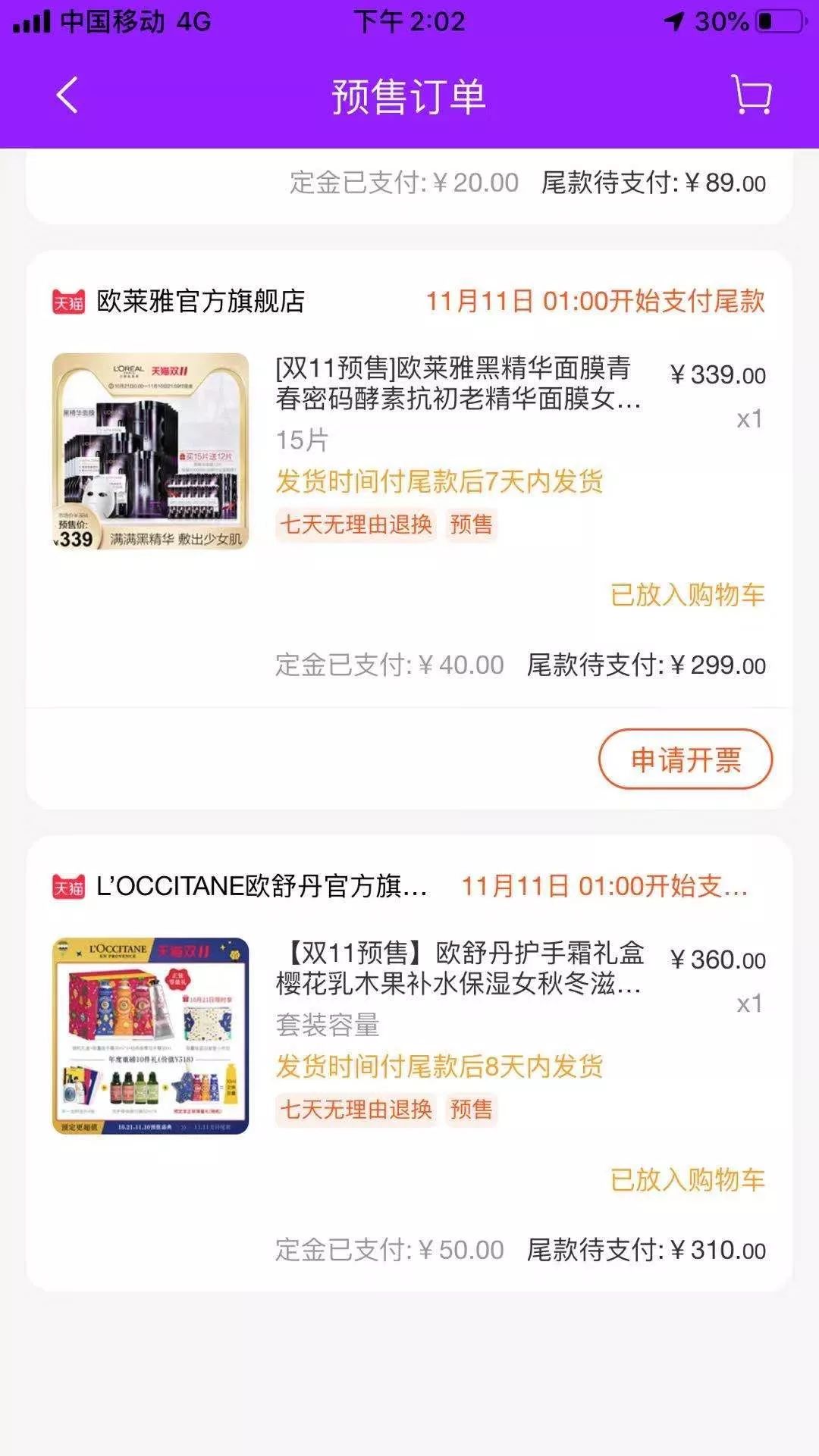Viewport: 819px width, 1456px height.
Task: Open the 欧舒丹护手霜礼盒 product image
Action: 150,1035
